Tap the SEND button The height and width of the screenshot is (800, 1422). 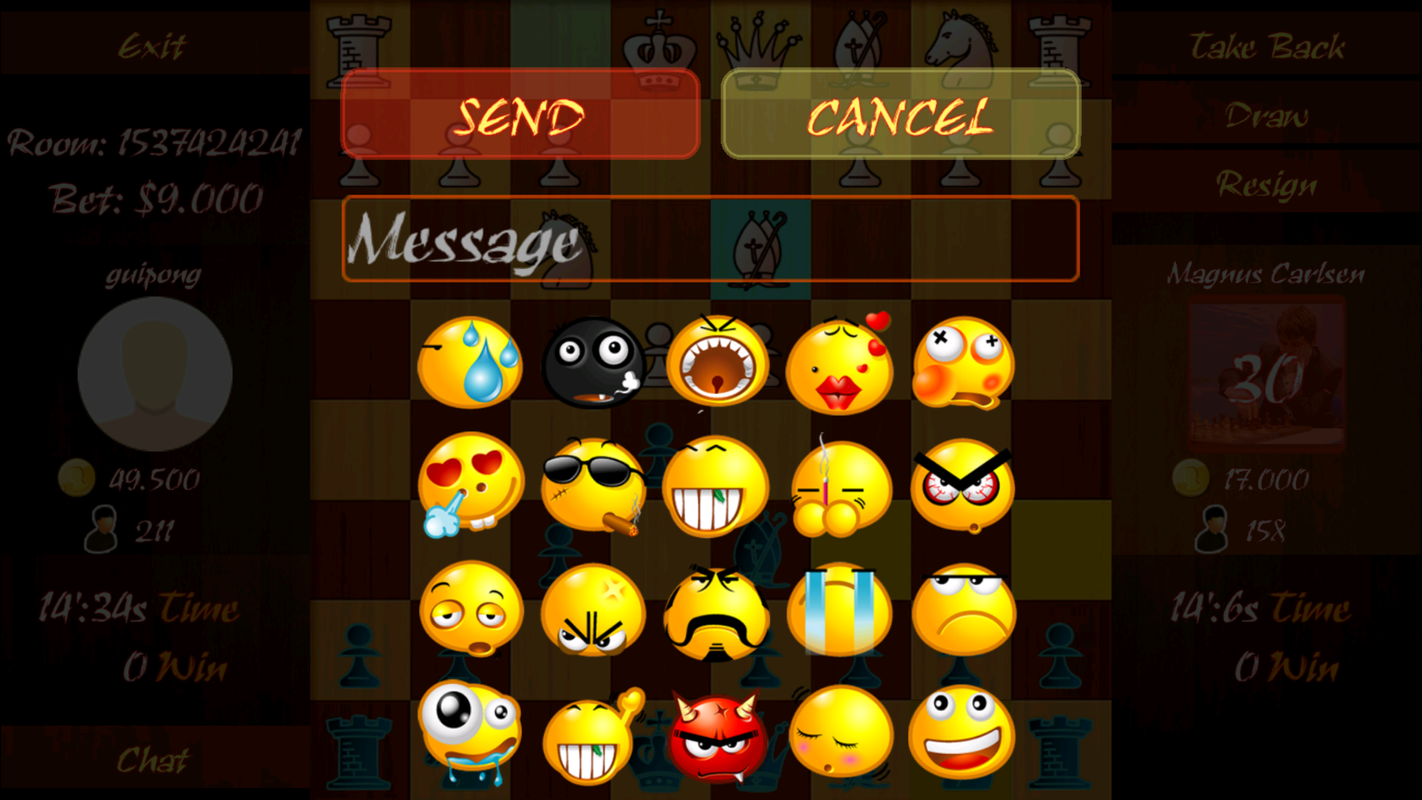520,114
